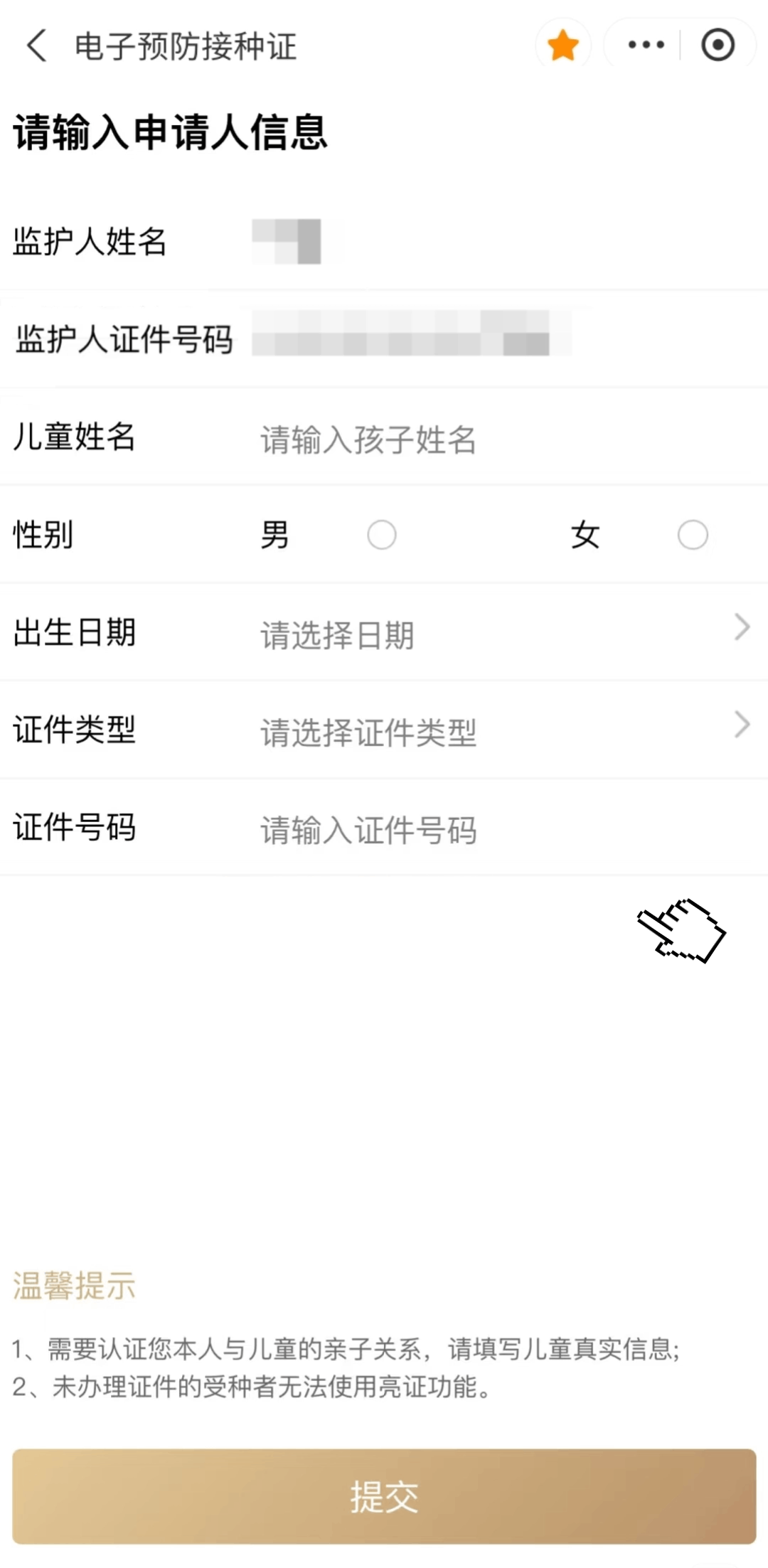The height and width of the screenshot is (1568, 768).
Task: Open the three-dot more menu
Action: [646, 46]
